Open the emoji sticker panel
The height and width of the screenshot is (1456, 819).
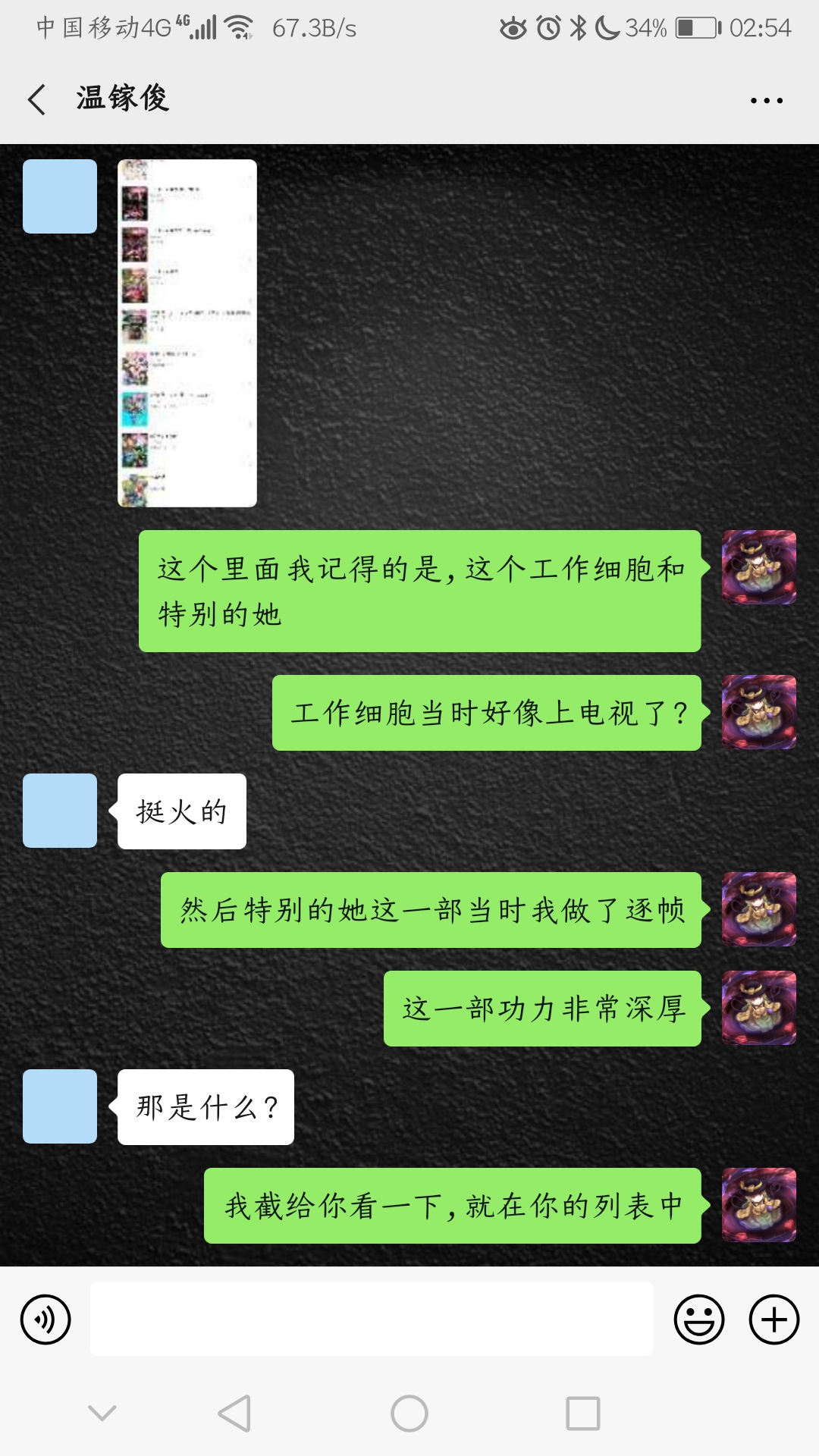698,1319
